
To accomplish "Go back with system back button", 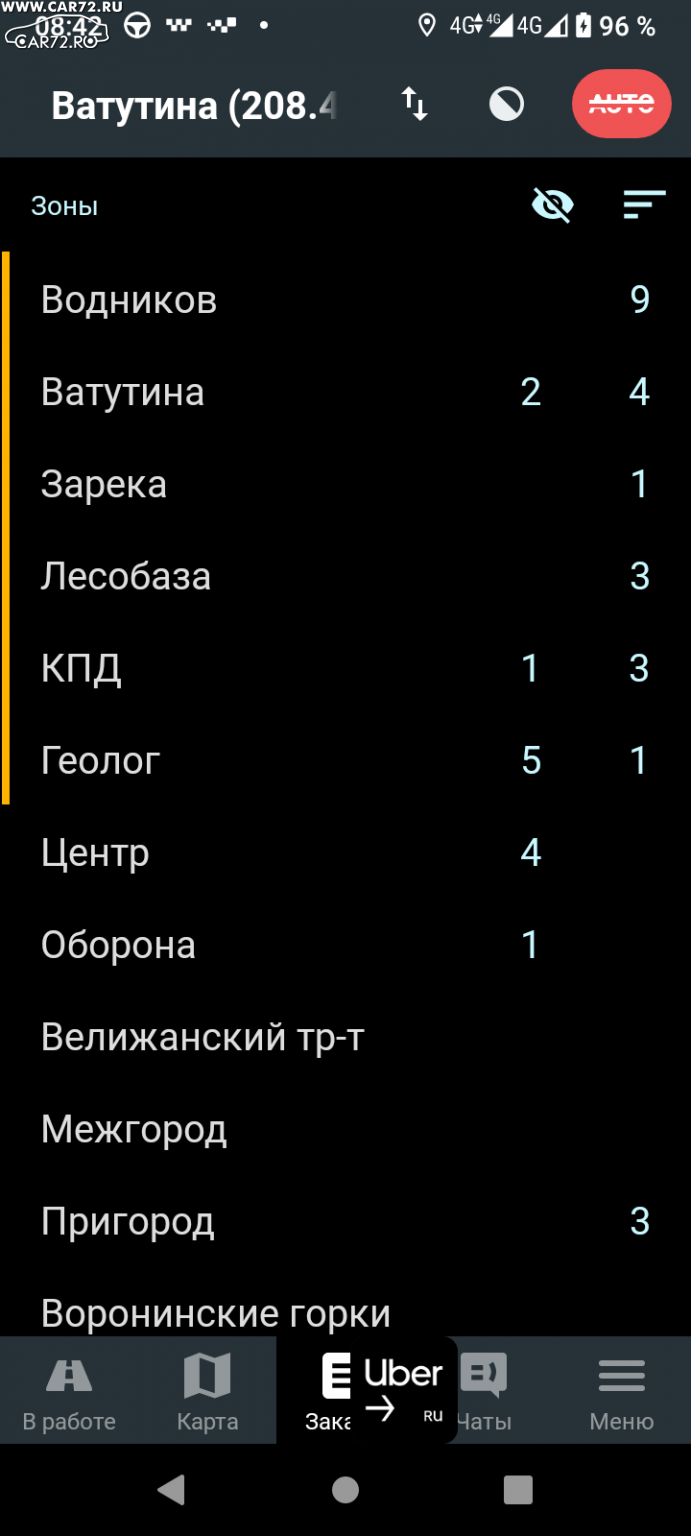I will [172, 1490].
